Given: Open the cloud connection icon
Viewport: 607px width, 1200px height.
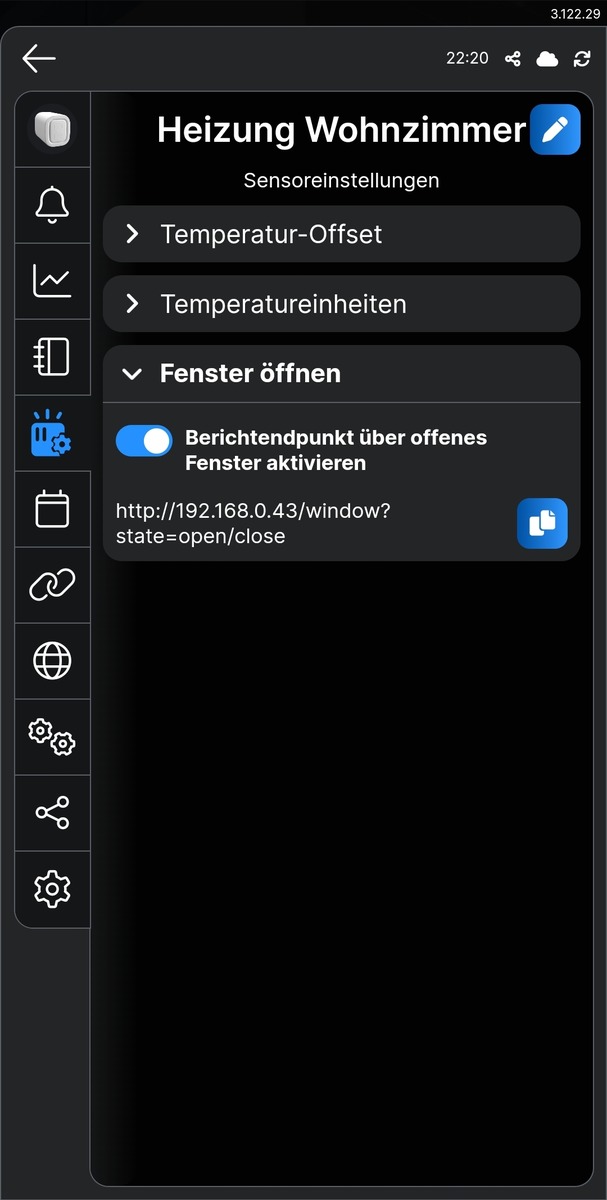Looking at the screenshot, I should [x=547, y=59].
